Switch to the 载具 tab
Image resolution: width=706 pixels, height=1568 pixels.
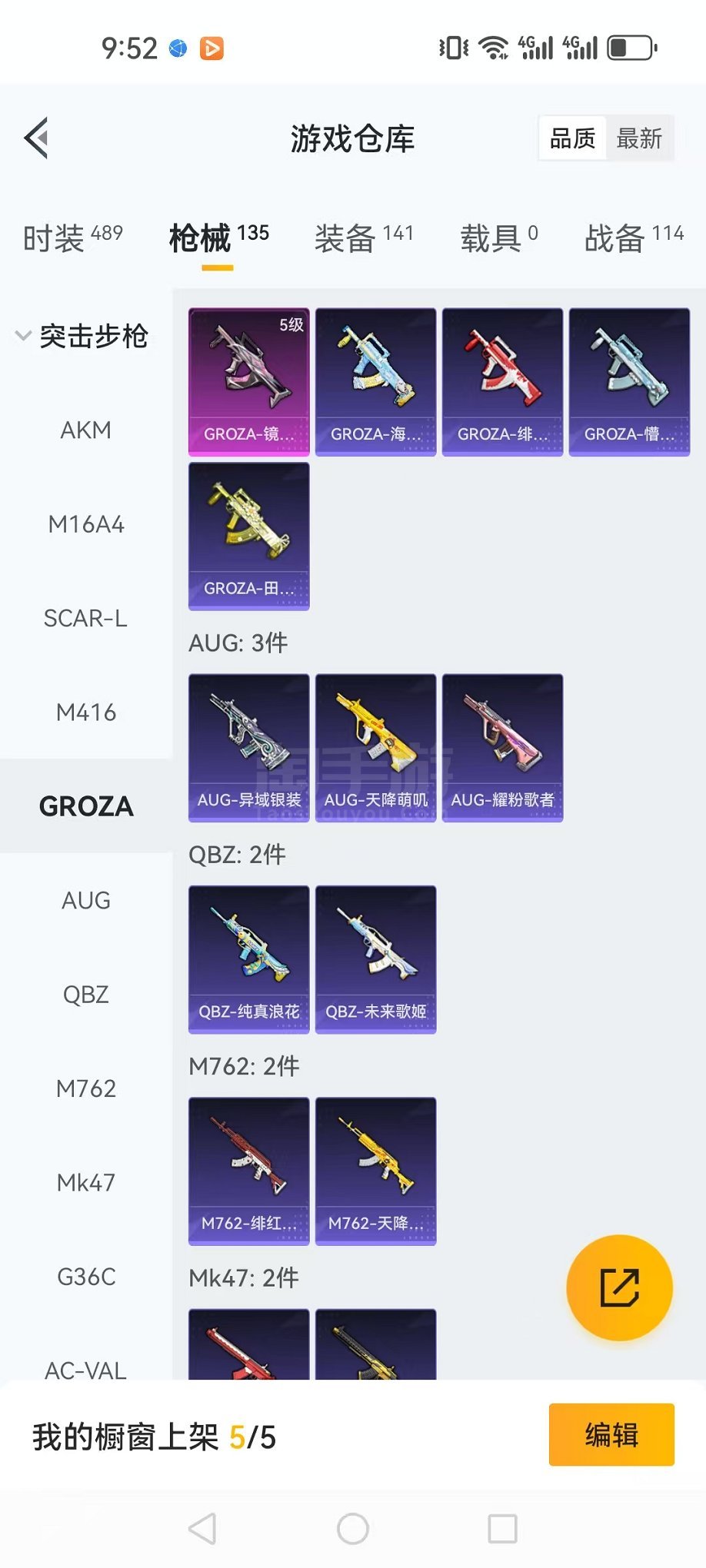pos(498,238)
